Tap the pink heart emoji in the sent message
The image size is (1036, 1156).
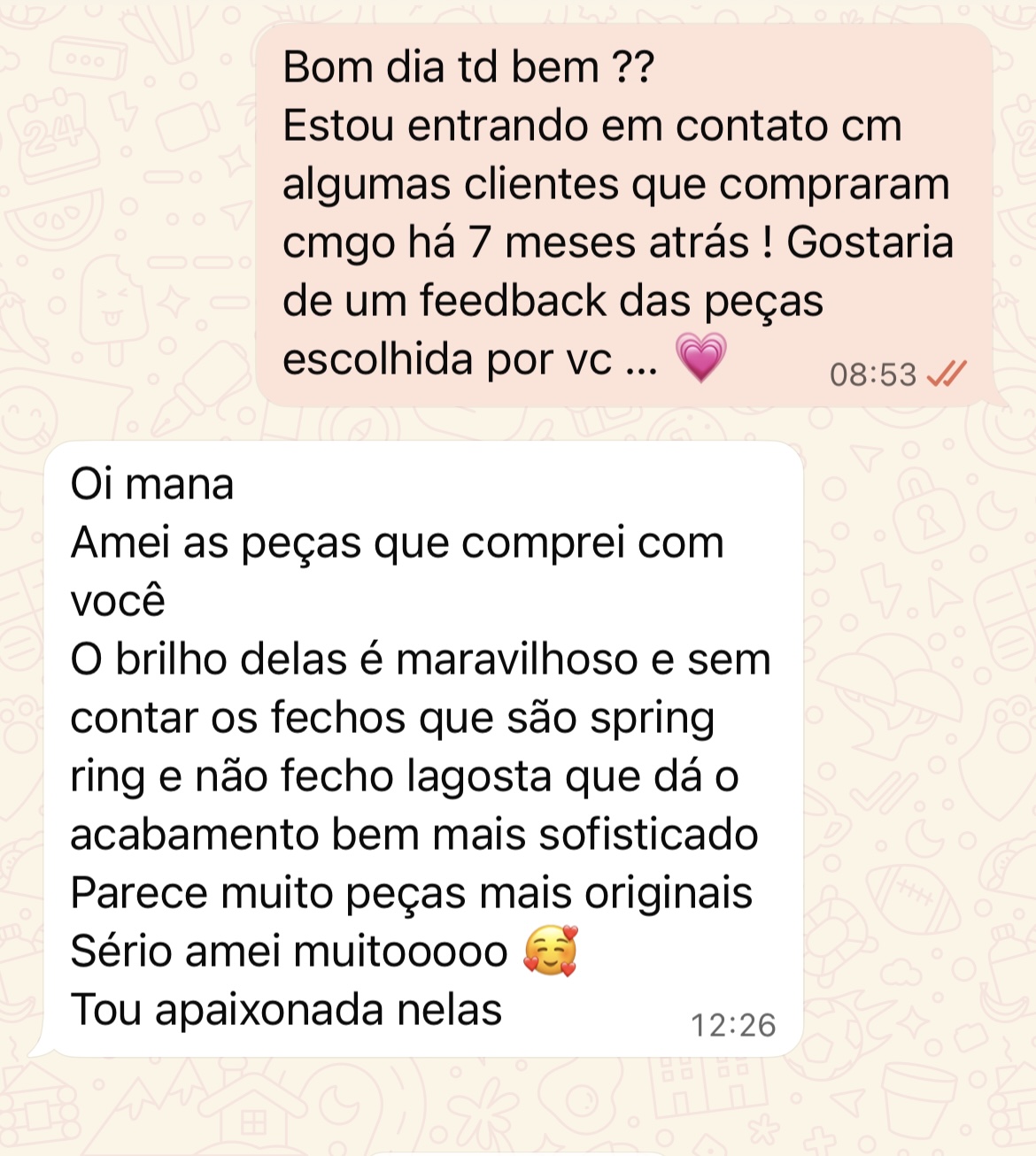(700, 358)
